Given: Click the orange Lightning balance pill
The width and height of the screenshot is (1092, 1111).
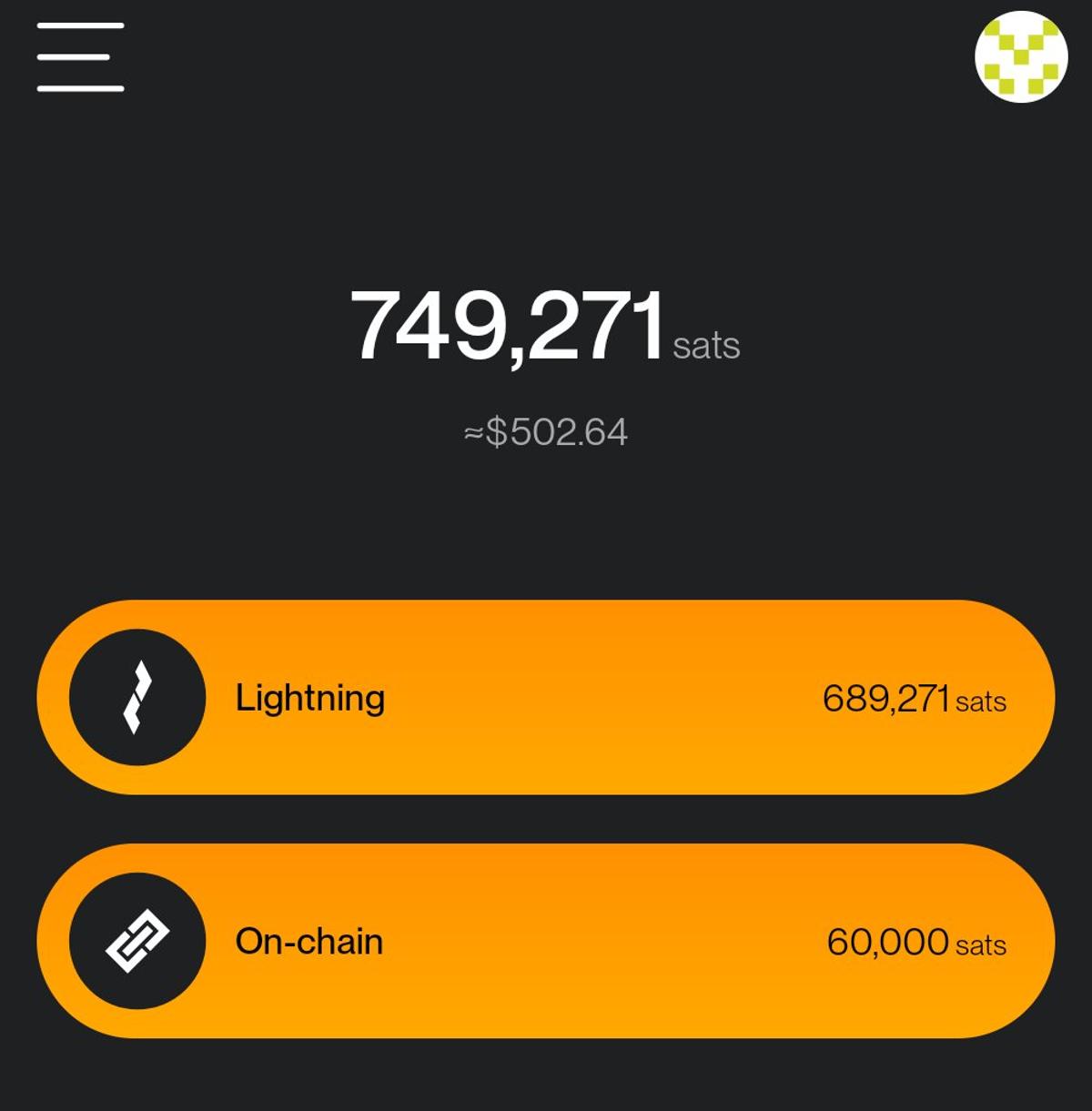Looking at the screenshot, I should tap(546, 696).
